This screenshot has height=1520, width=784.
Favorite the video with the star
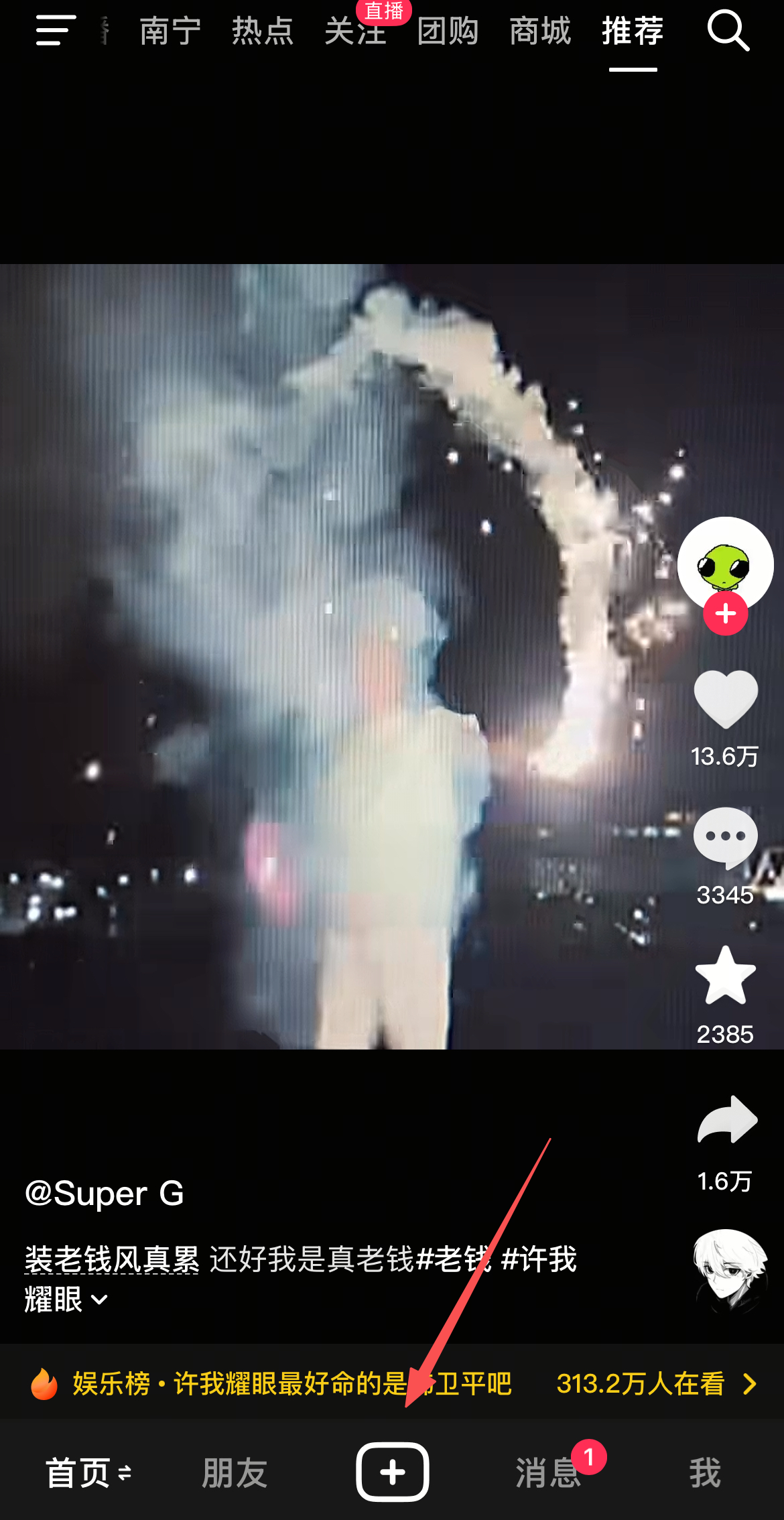coord(725,976)
